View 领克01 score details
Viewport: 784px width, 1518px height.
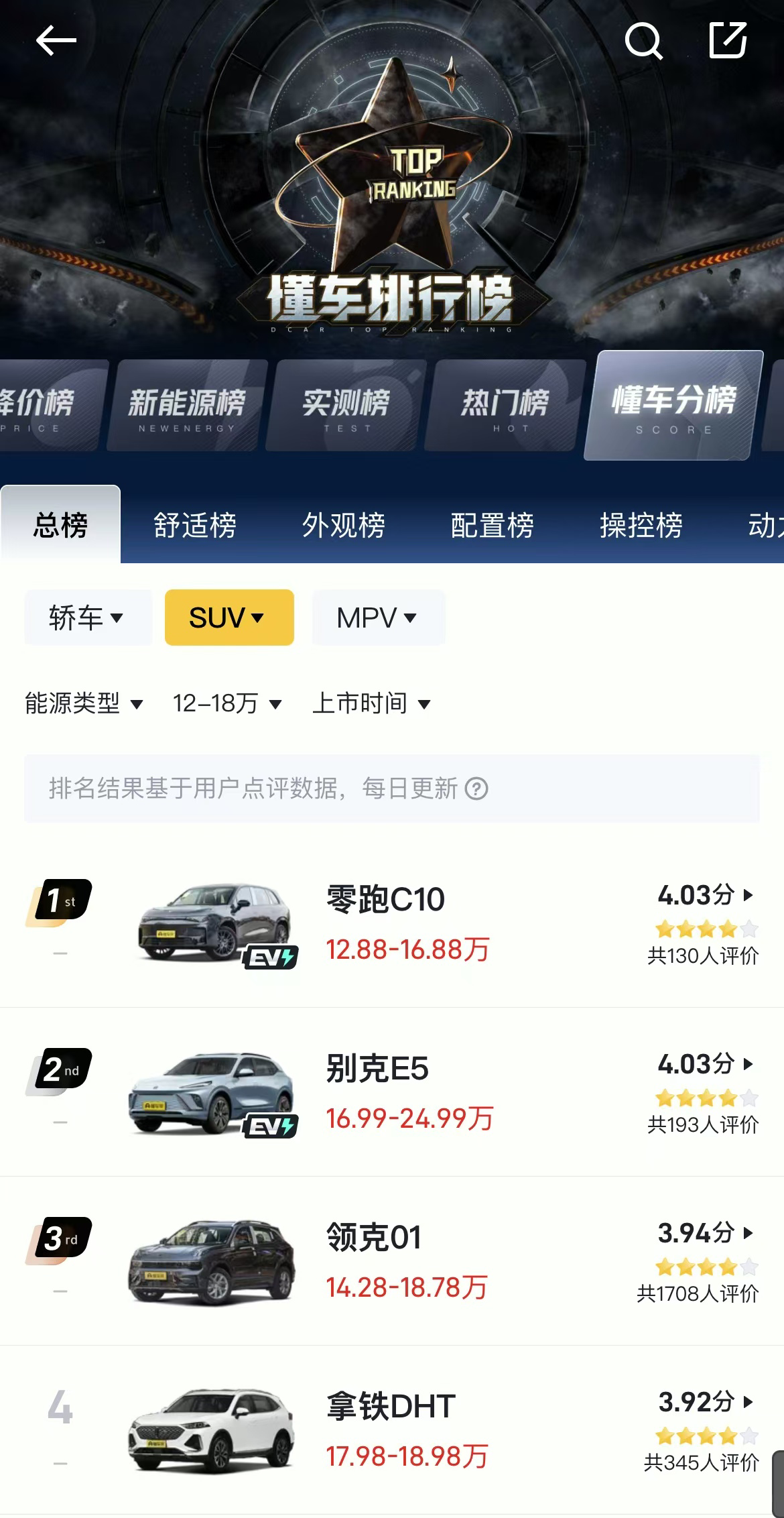705,1232
